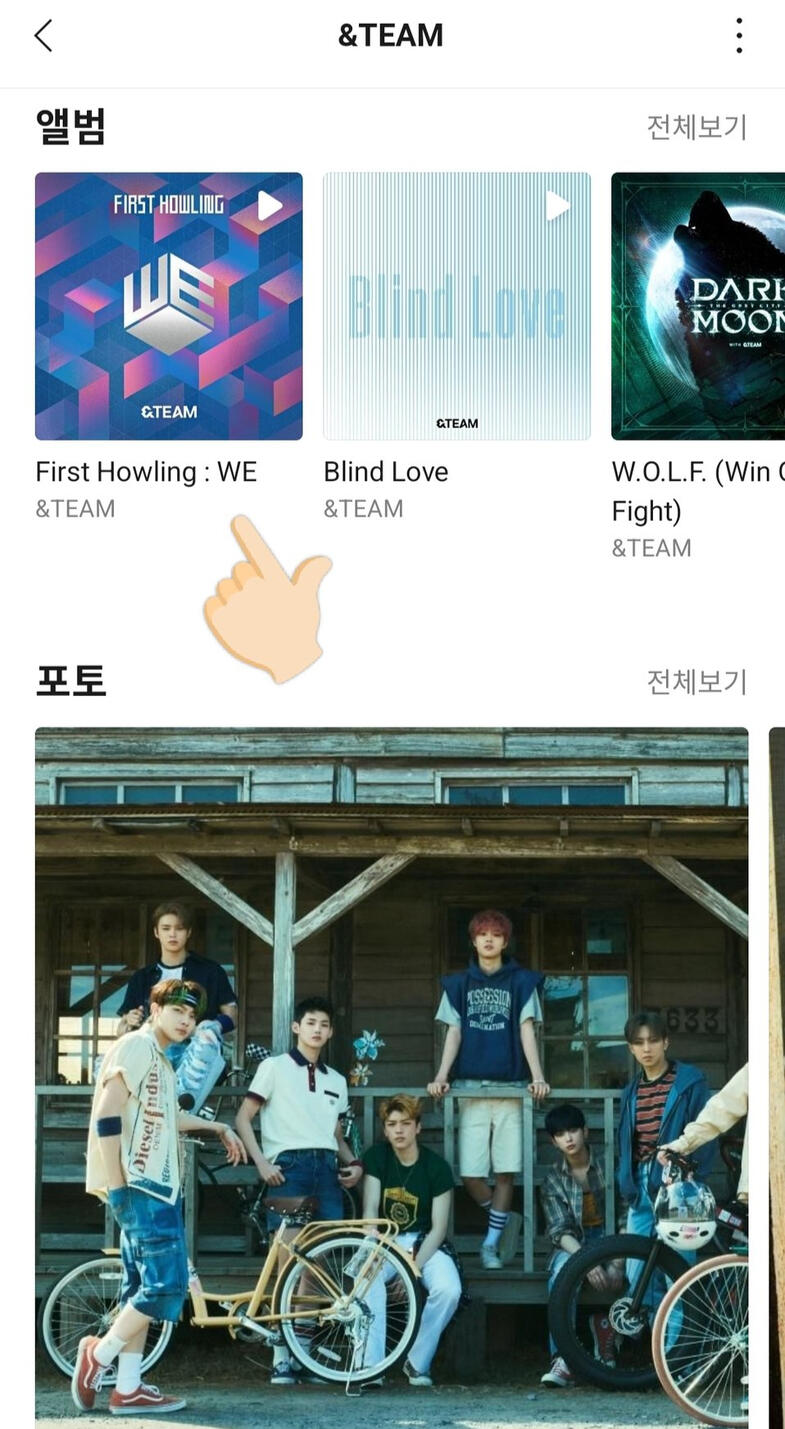View all albums via 전체보기

696,127
